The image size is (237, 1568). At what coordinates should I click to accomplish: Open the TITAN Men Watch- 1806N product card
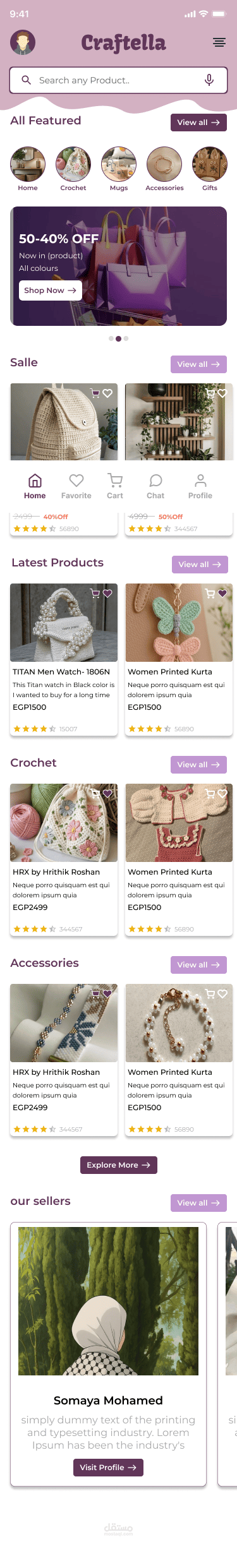click(x=64, y=659)
